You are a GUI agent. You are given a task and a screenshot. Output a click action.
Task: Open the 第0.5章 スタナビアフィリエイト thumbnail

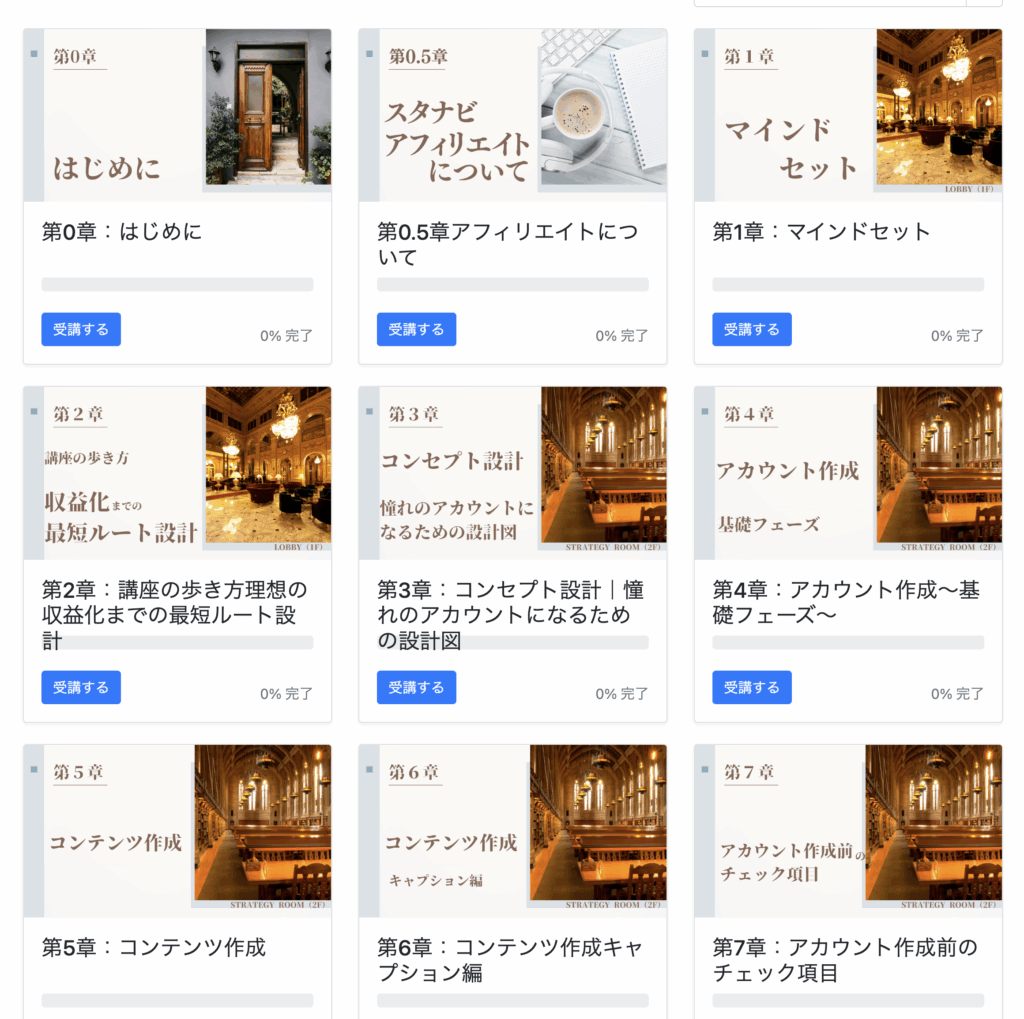pos(512,115)
